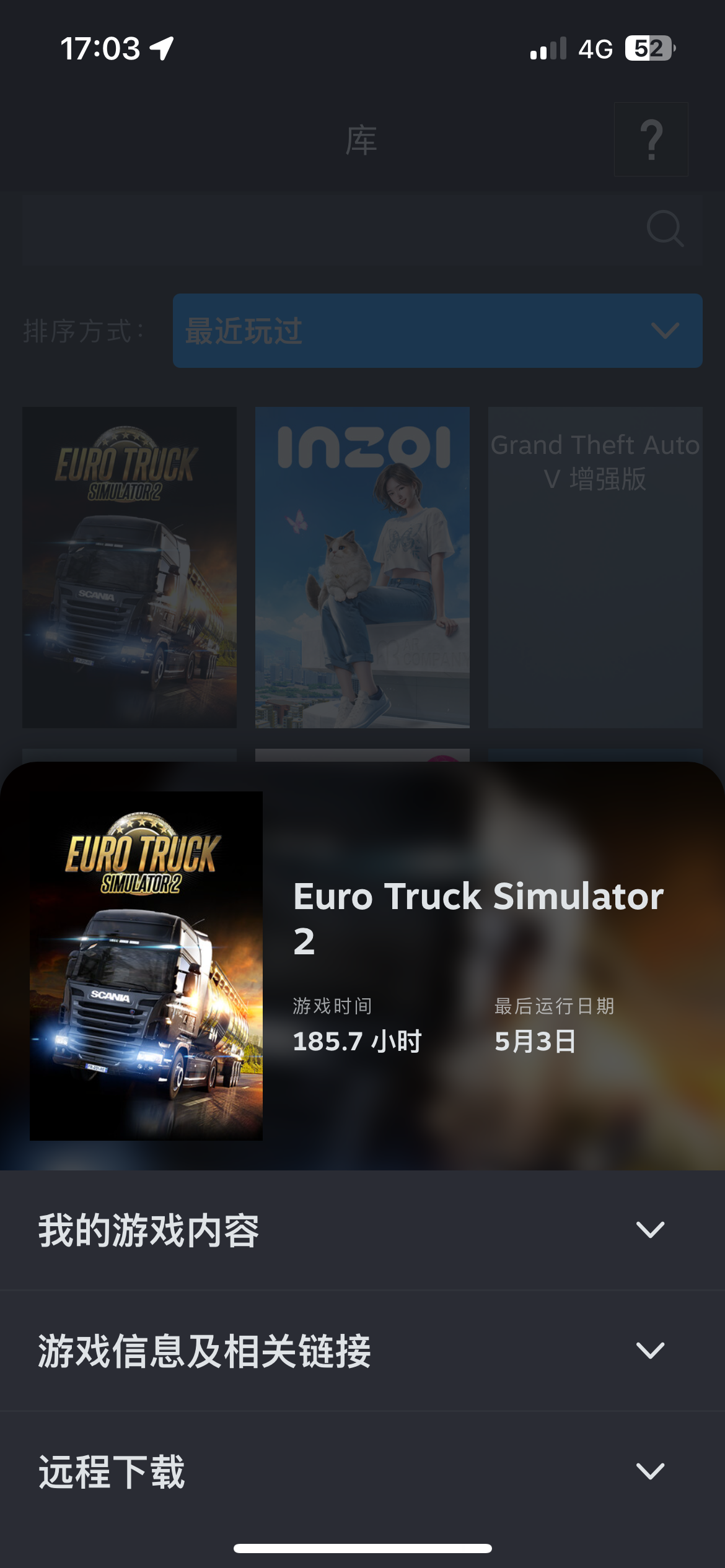Open the help question mark icon

[x=651, y=140]
